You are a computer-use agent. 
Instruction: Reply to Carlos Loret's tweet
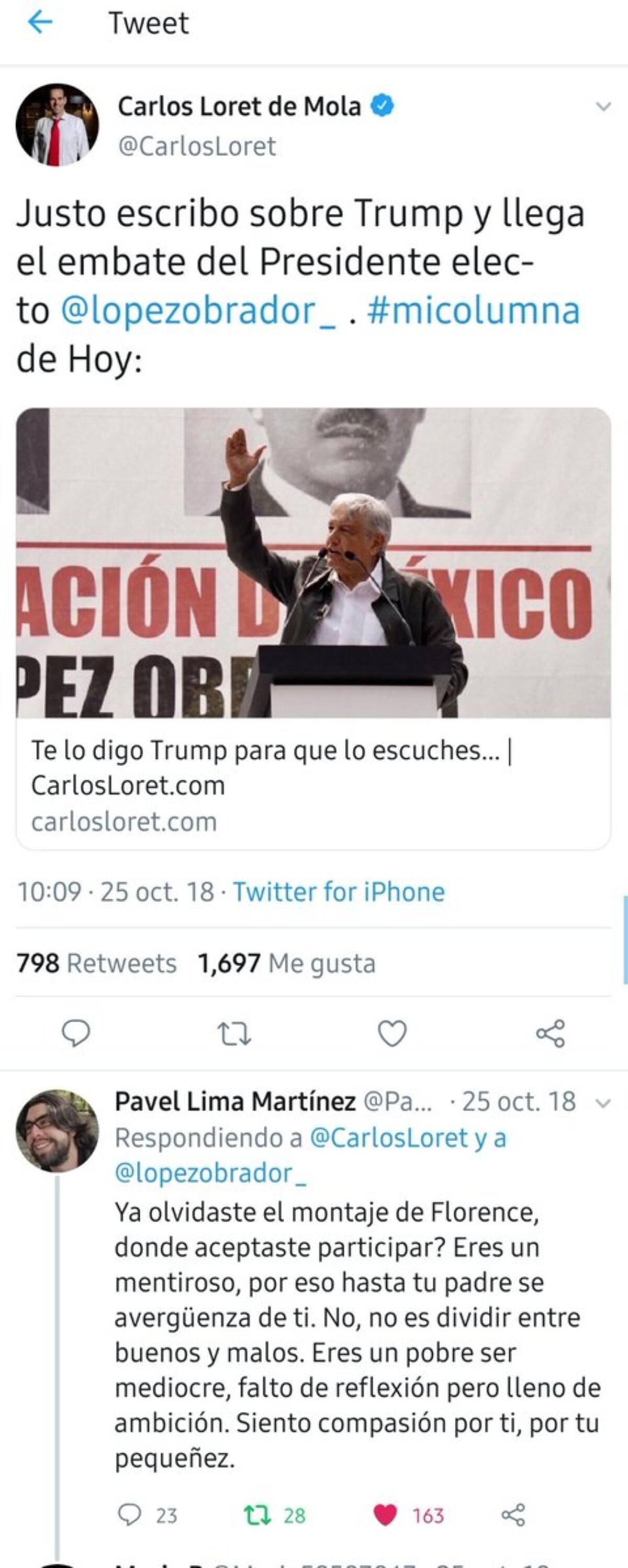click(x=76, y=1034)
